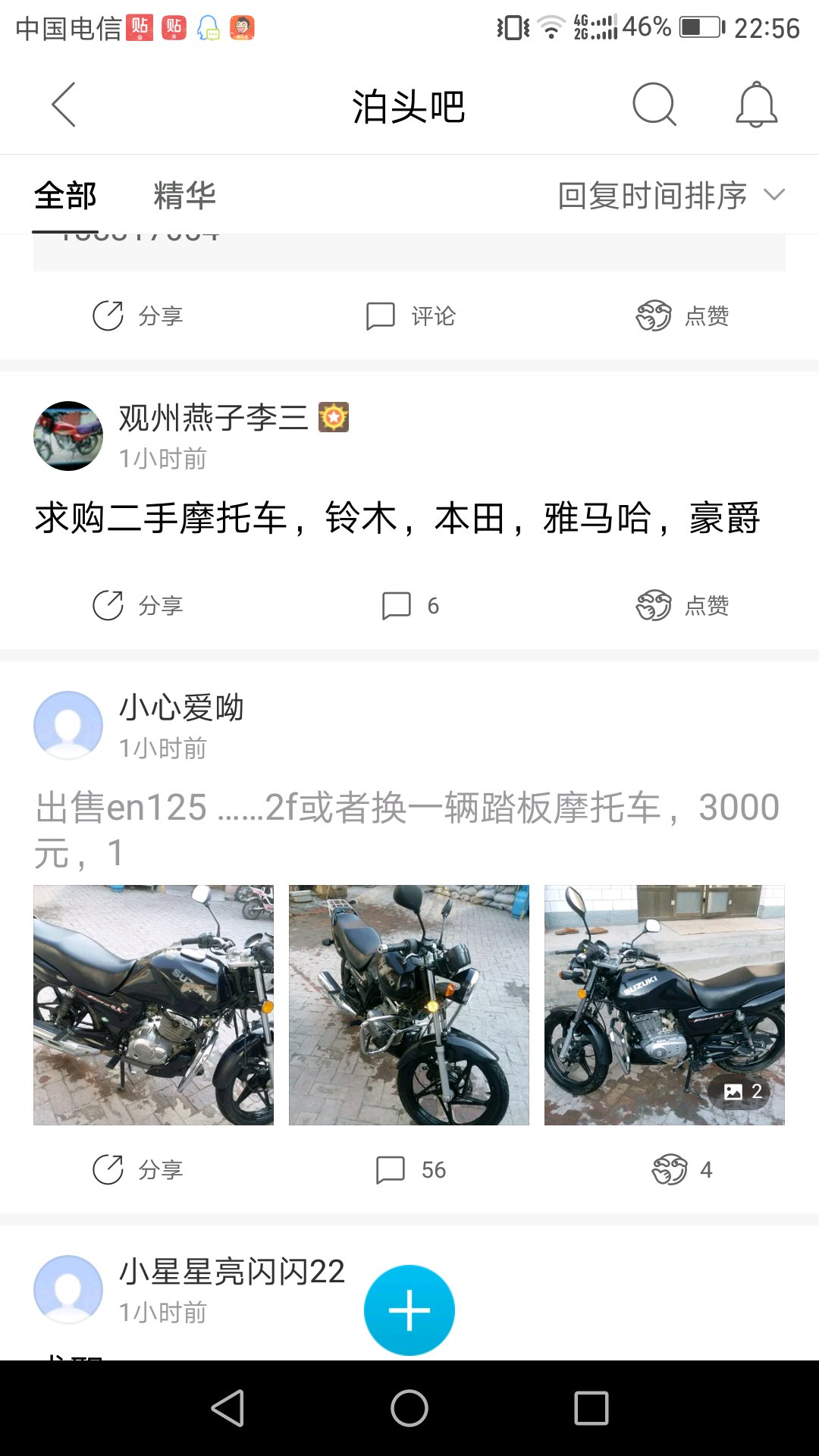View the 6 comments on 观州燕子李三's post
Screen dimensions: 819x1456
pyautogui.click(x=410, y=606)
